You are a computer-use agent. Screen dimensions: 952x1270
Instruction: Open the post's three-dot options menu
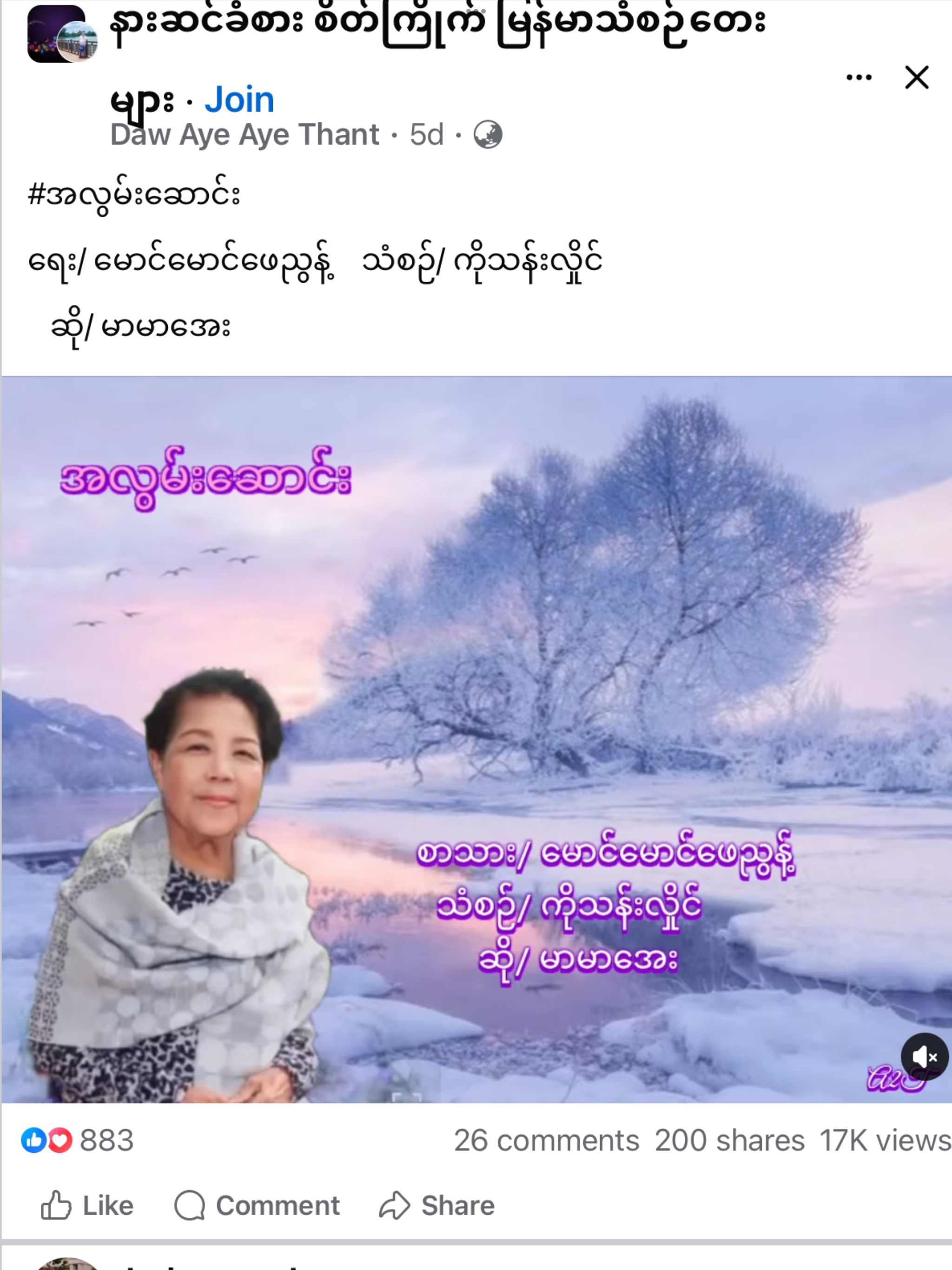pyautogui.click(x=859, y=78)
